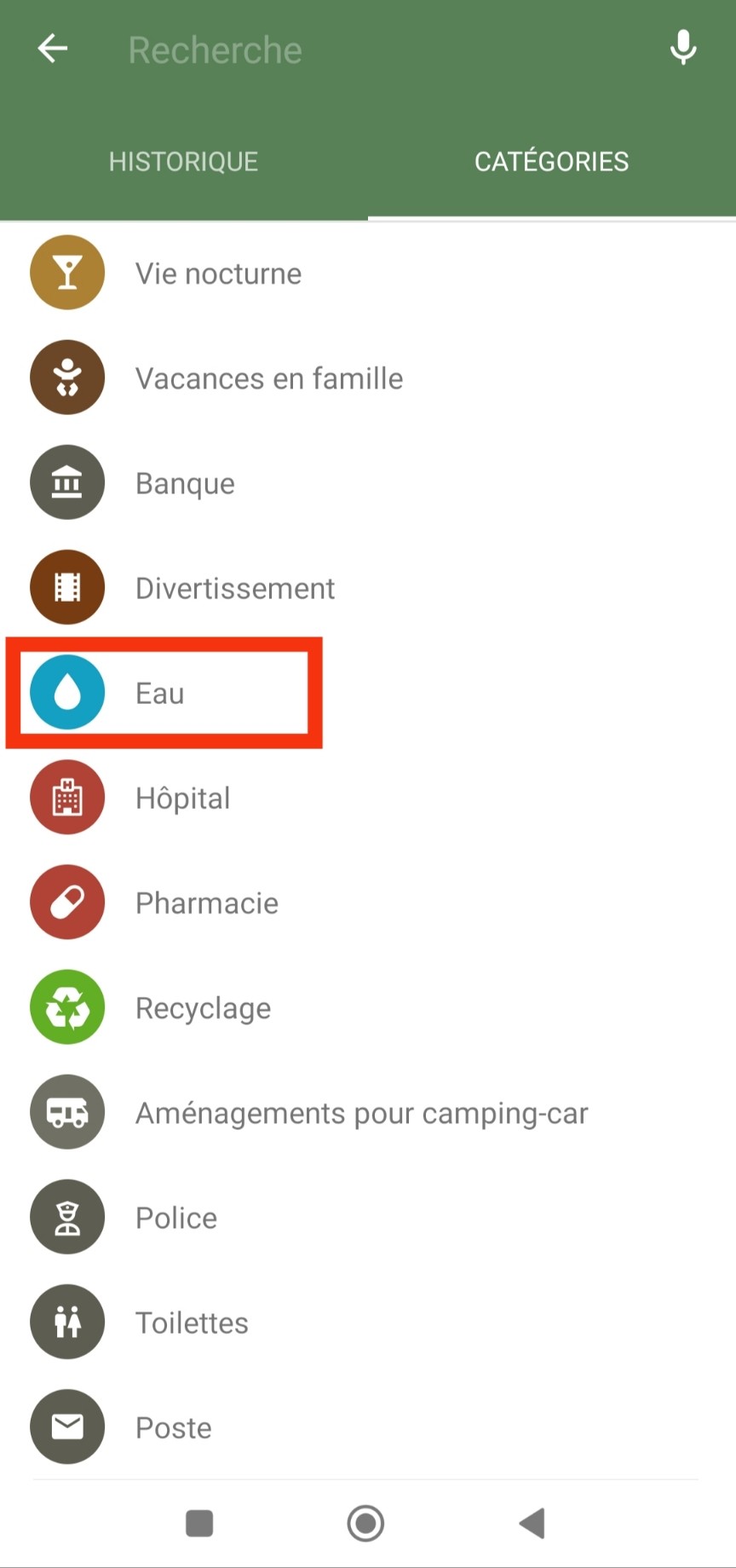
Task: Open the Poste category
Action: [x=173, y=1427]
